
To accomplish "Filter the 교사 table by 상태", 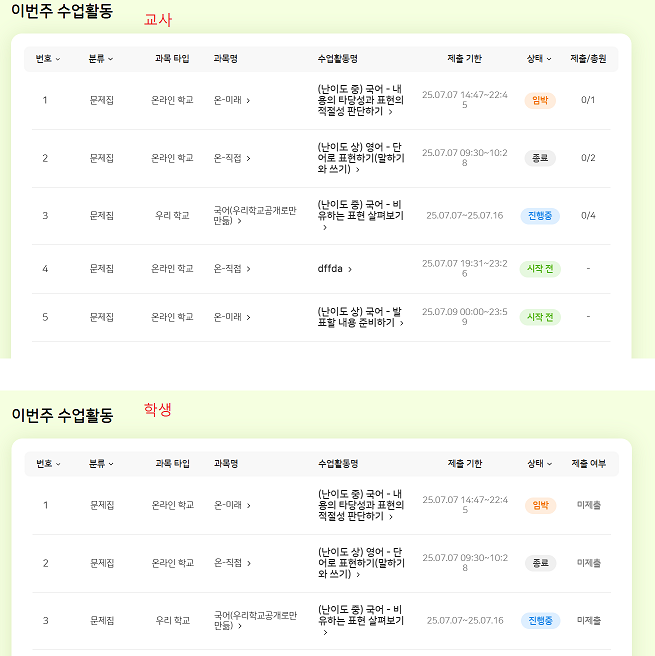I will coord(539,59).
